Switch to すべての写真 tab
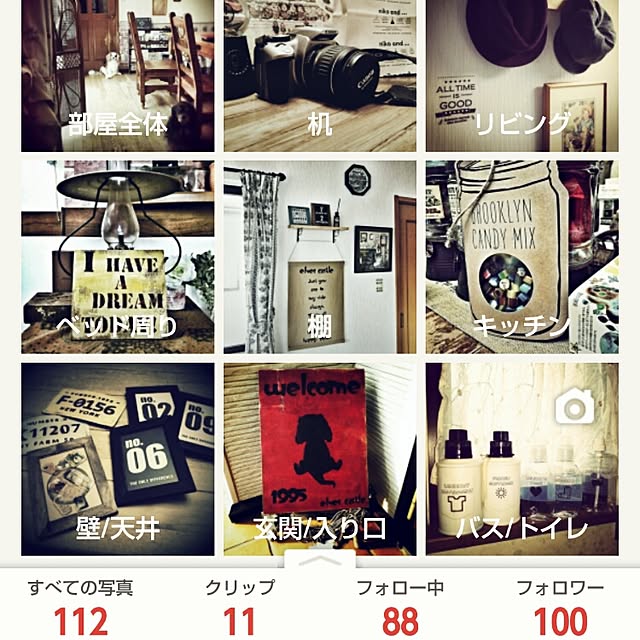This screenshot has height=640, width=640. tap(80, 606)
